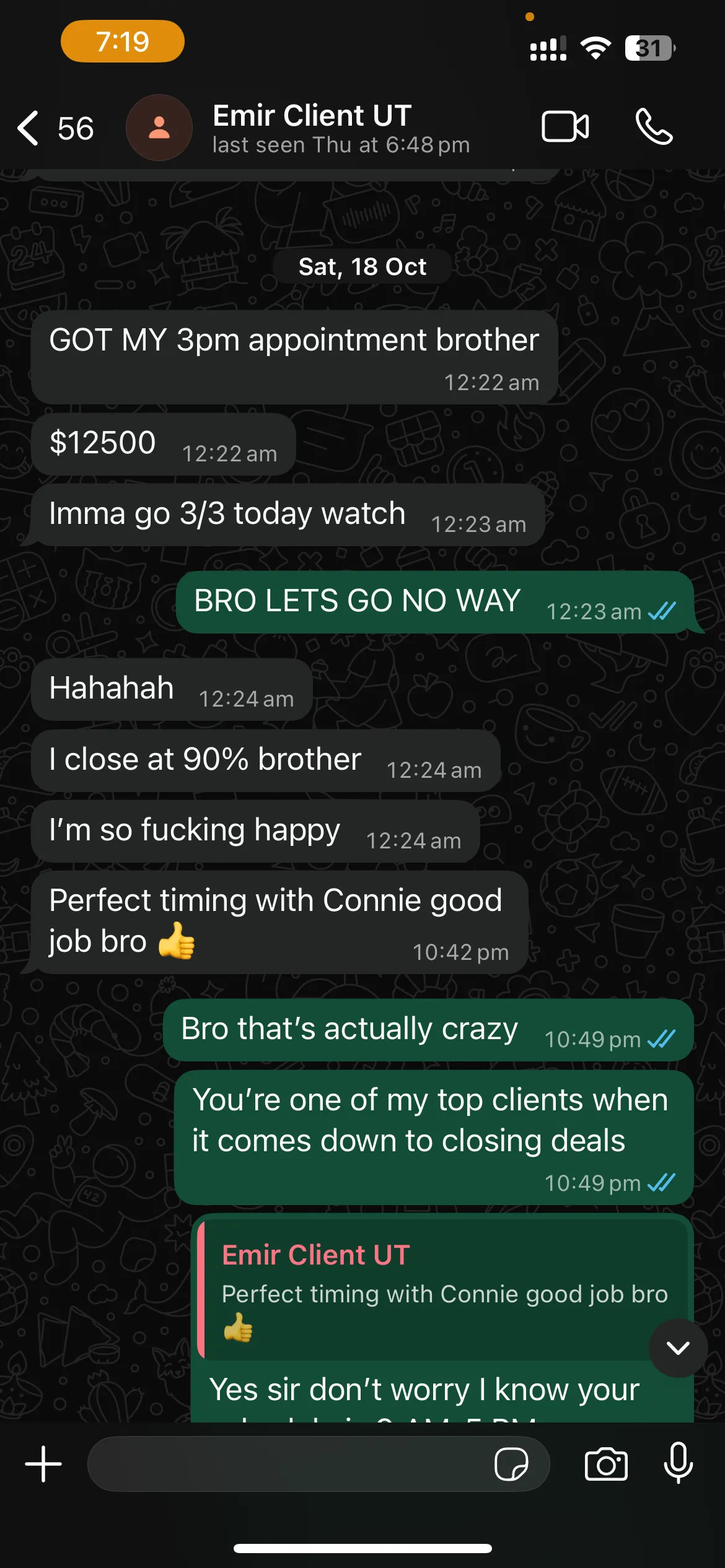Open the attachment plus menu
Screen dimensions: 725x1568
(43, 1465)
